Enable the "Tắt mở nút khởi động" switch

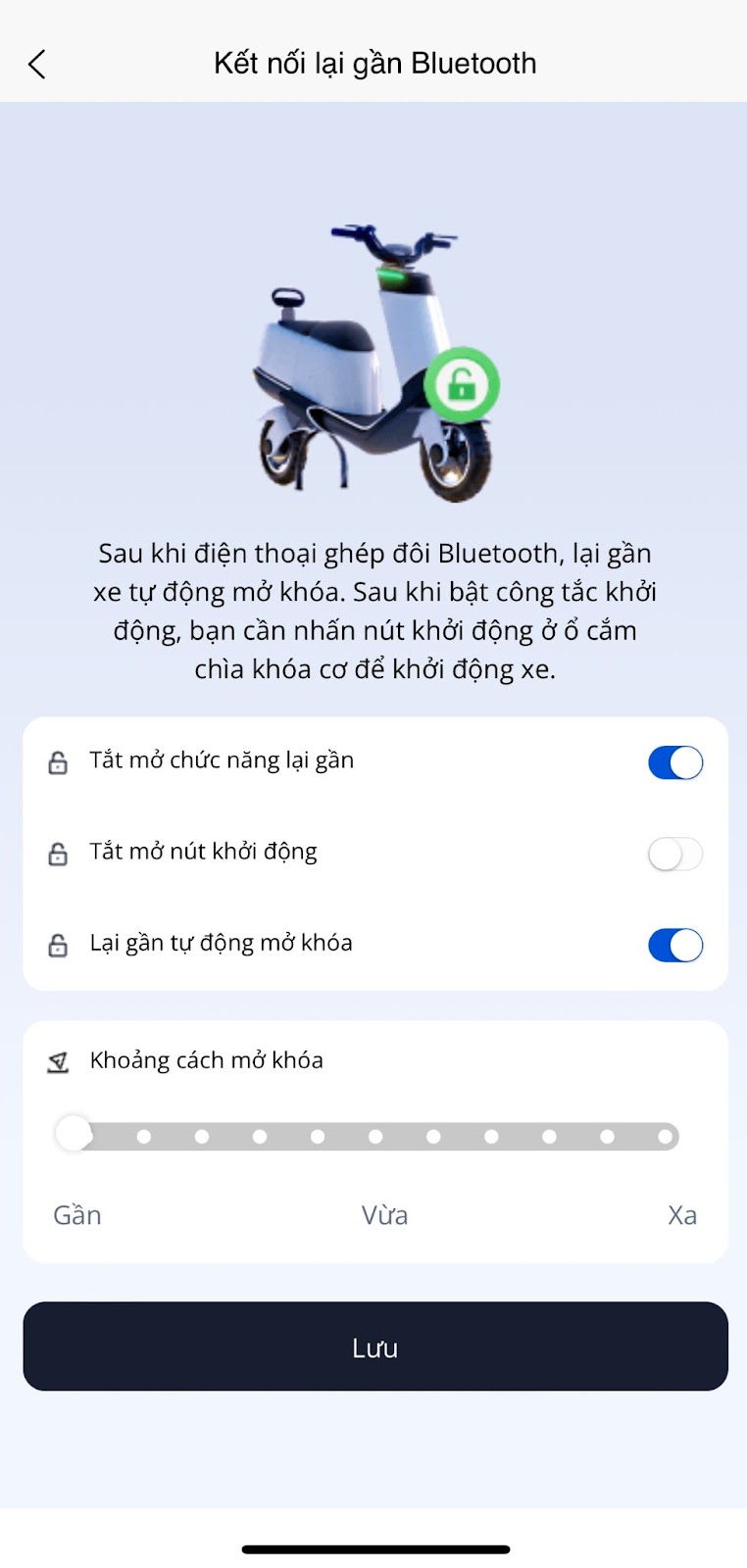click(674, 854)
